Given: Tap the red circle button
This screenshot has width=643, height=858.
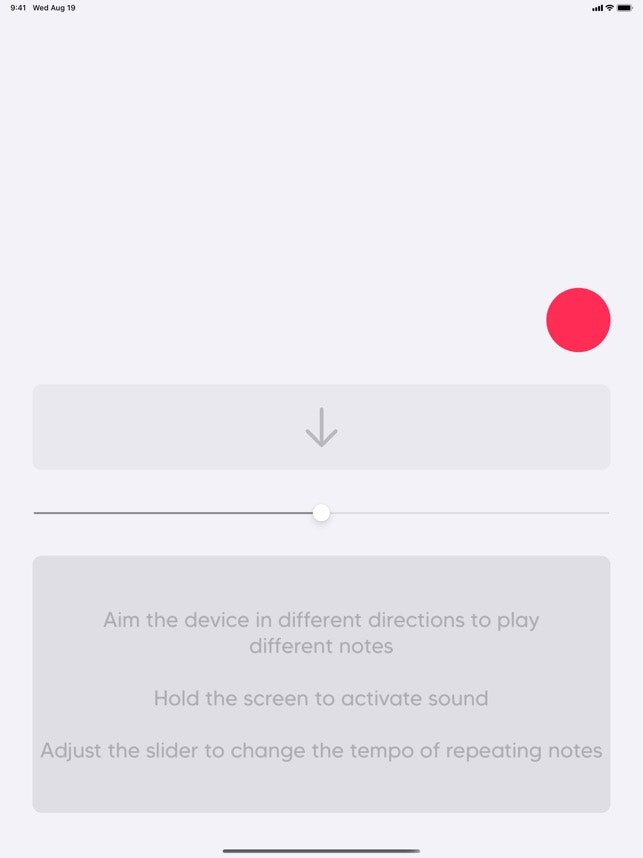Looking at the screenshot, I should point(578,320).
